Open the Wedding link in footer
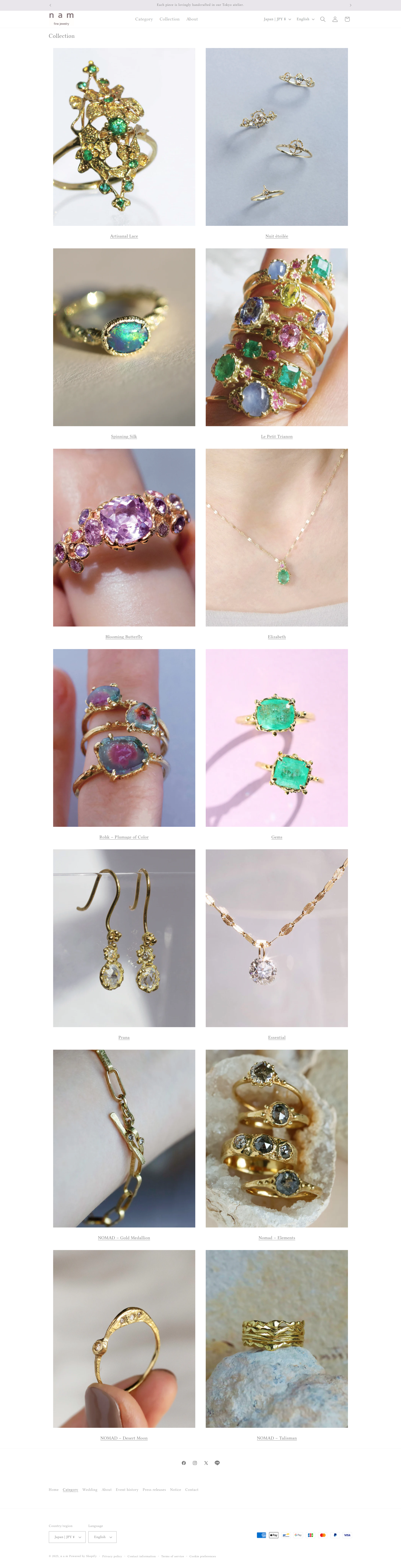This screenshot has width=401, height=1568. click(x=90, y=1490)
